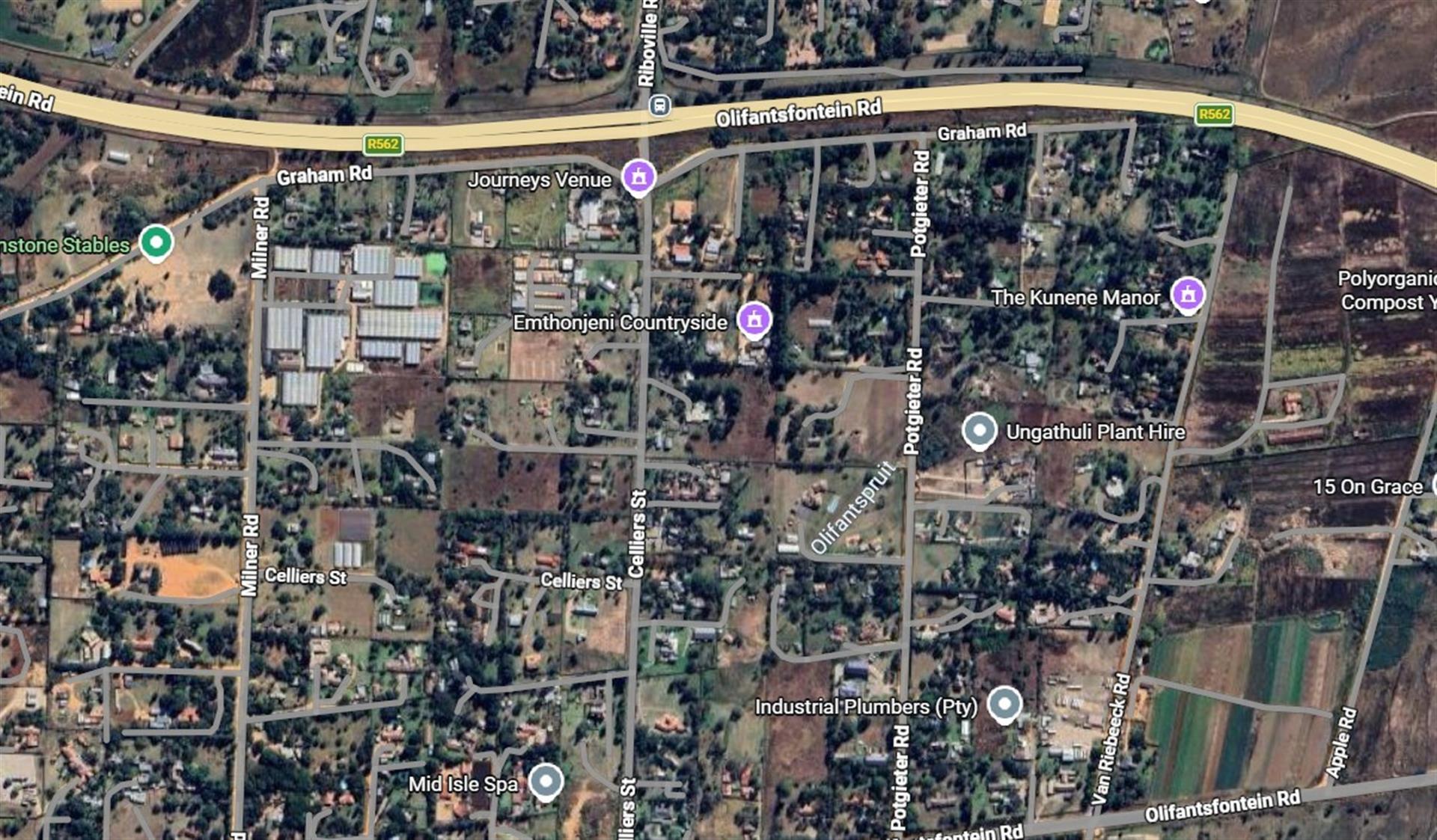The image size is (1437, 840).
Task: Tap the green Stables location pin
Action: click(x=156, y=242)
